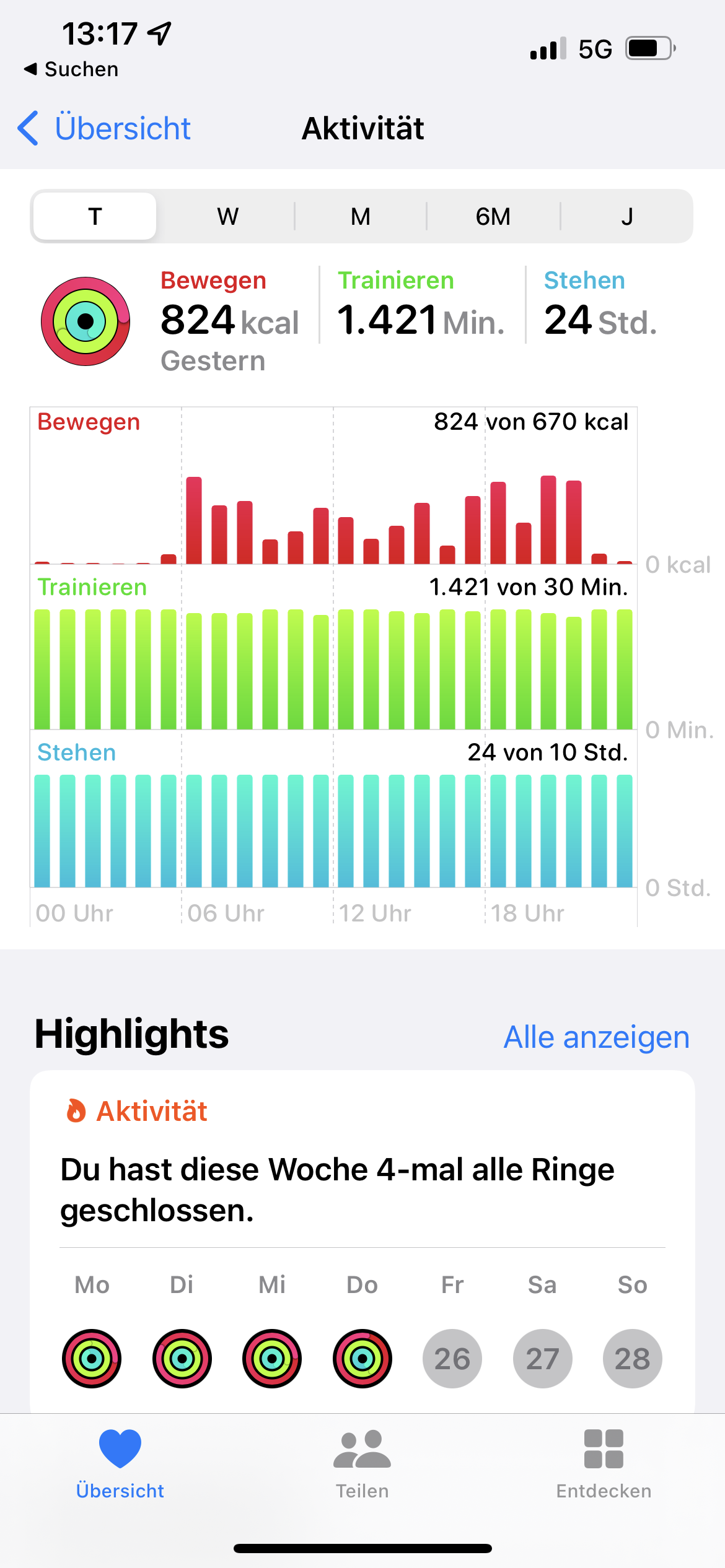Go back to Übersicht
This screenshot has height=1568, width=725.
104,129
